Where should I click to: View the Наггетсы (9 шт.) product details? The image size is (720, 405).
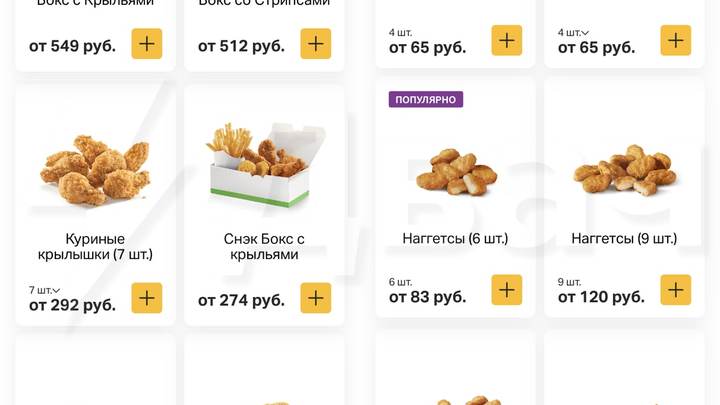point(624,175)
